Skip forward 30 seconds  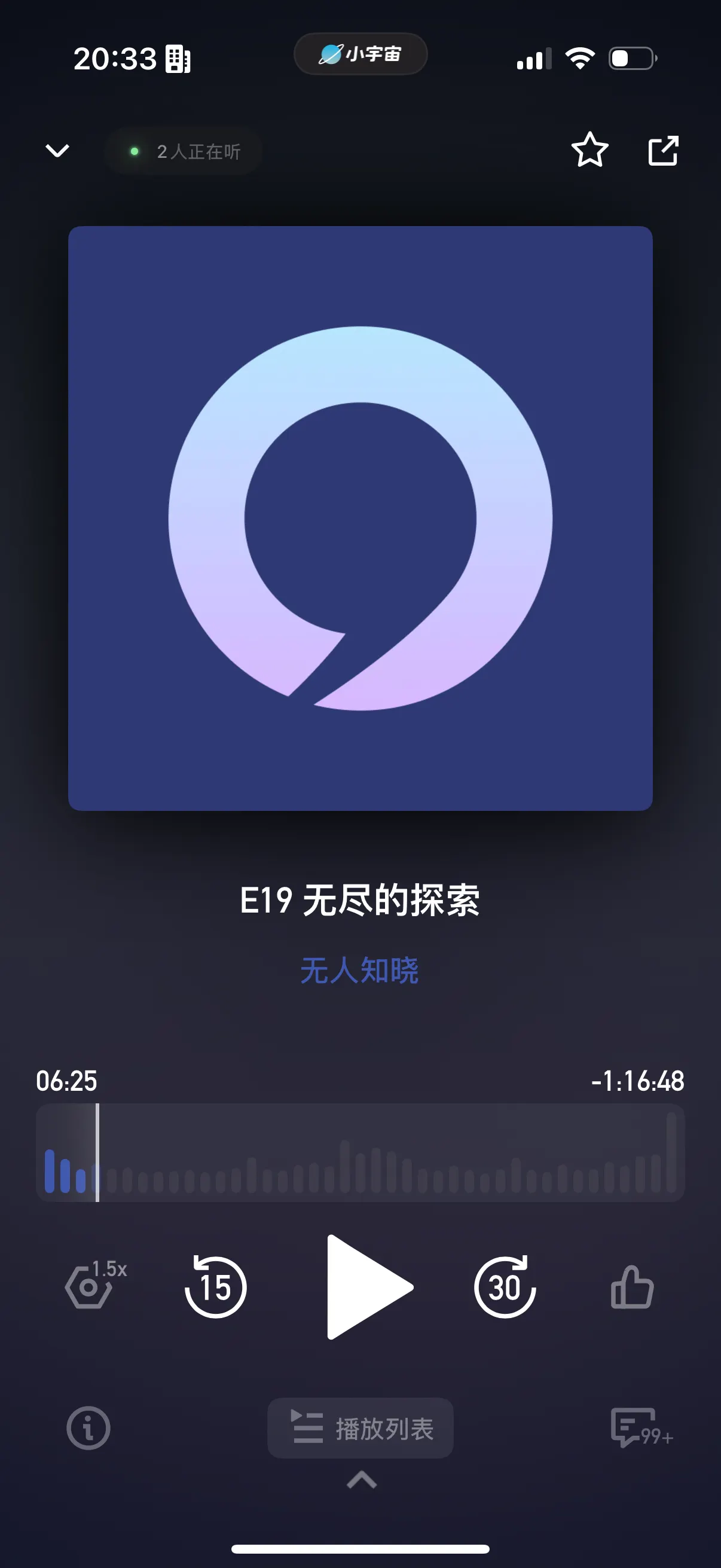(x=505, y=1286)
